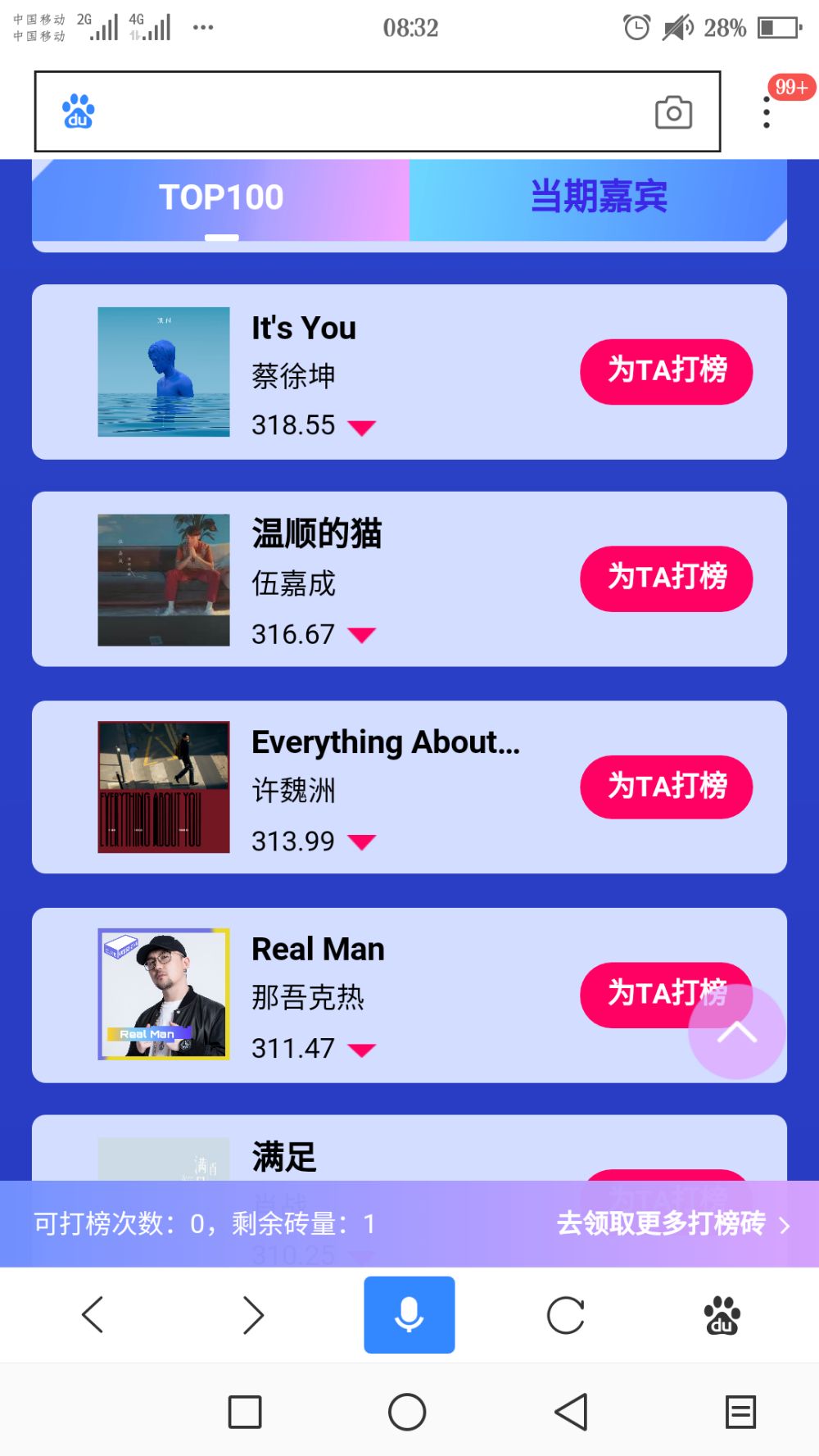Jump back to top with the arrow button

coord(736,1032)
